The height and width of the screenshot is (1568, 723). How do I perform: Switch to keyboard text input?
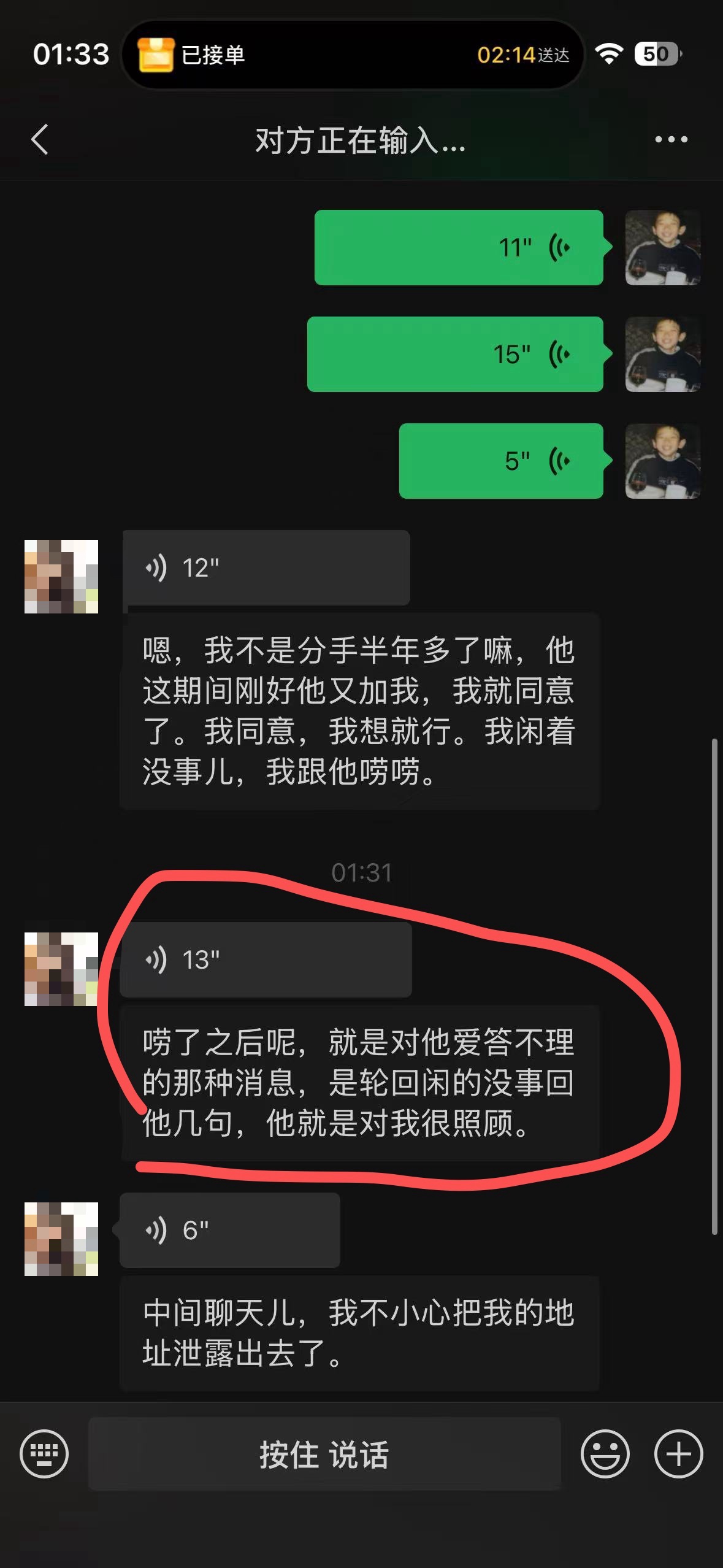(x=44, y=1454)
